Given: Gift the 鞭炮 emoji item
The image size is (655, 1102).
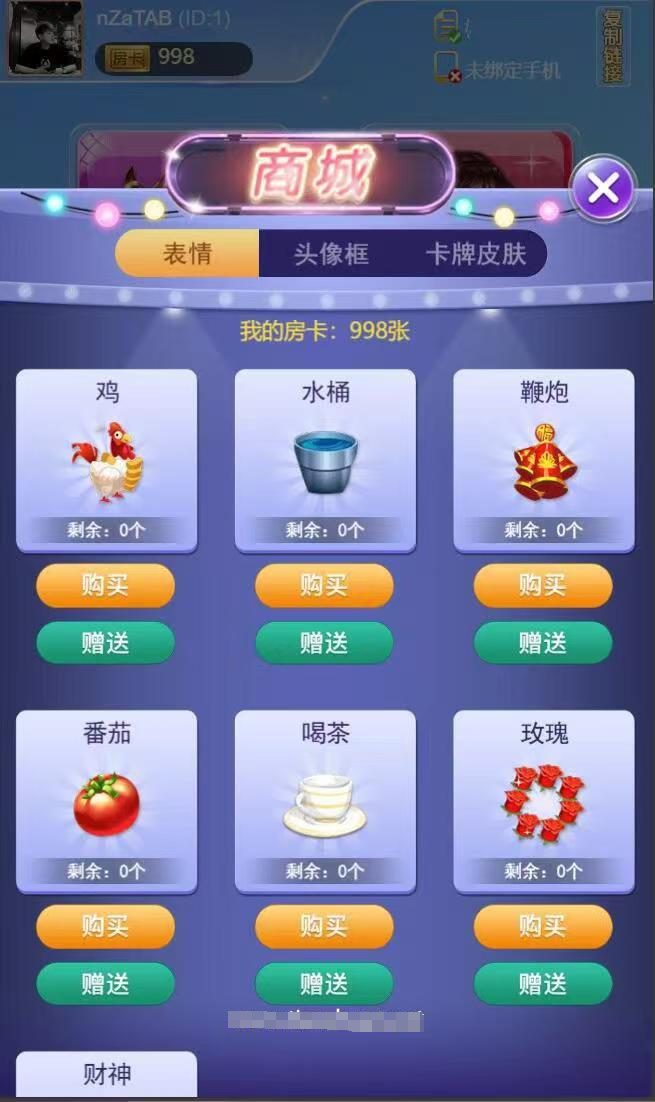Looking at the screenshot, I should [543, 643].
